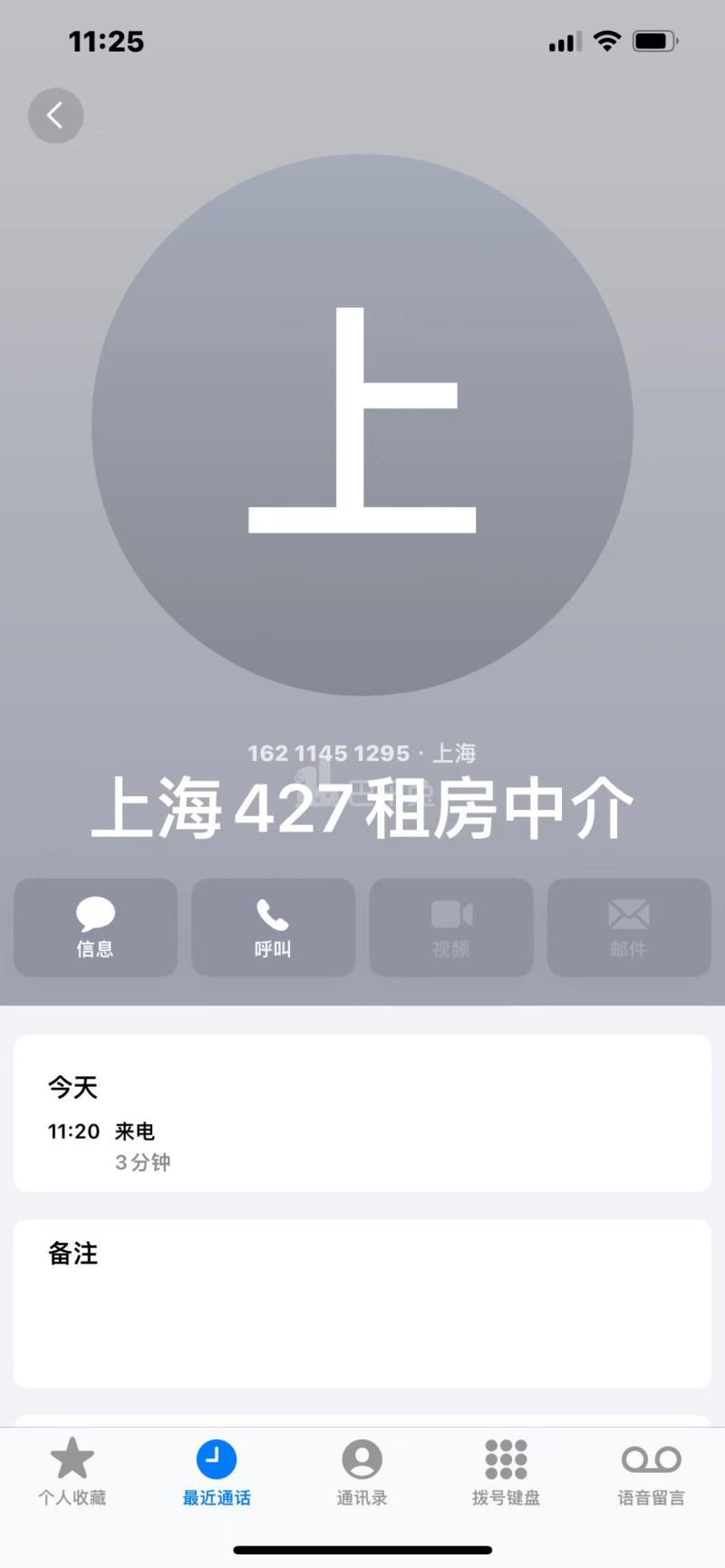Tap the 邮件 mail icon

(x=629, y=927)
